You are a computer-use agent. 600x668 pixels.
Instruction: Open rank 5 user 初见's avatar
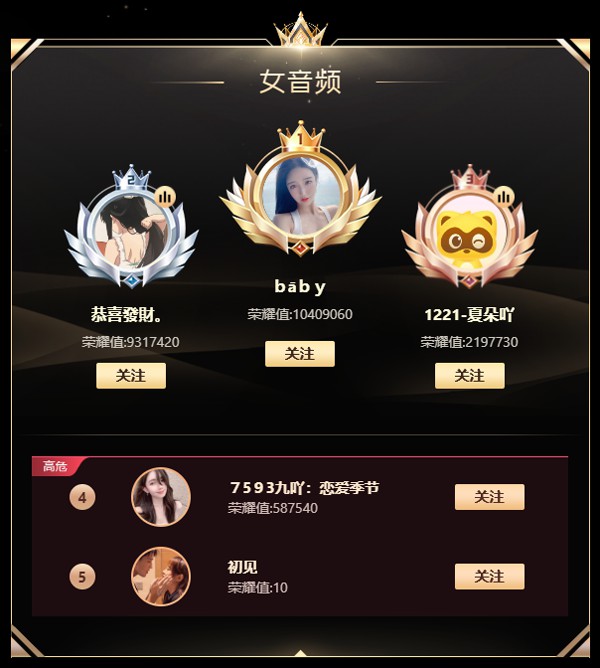[161, 576]
